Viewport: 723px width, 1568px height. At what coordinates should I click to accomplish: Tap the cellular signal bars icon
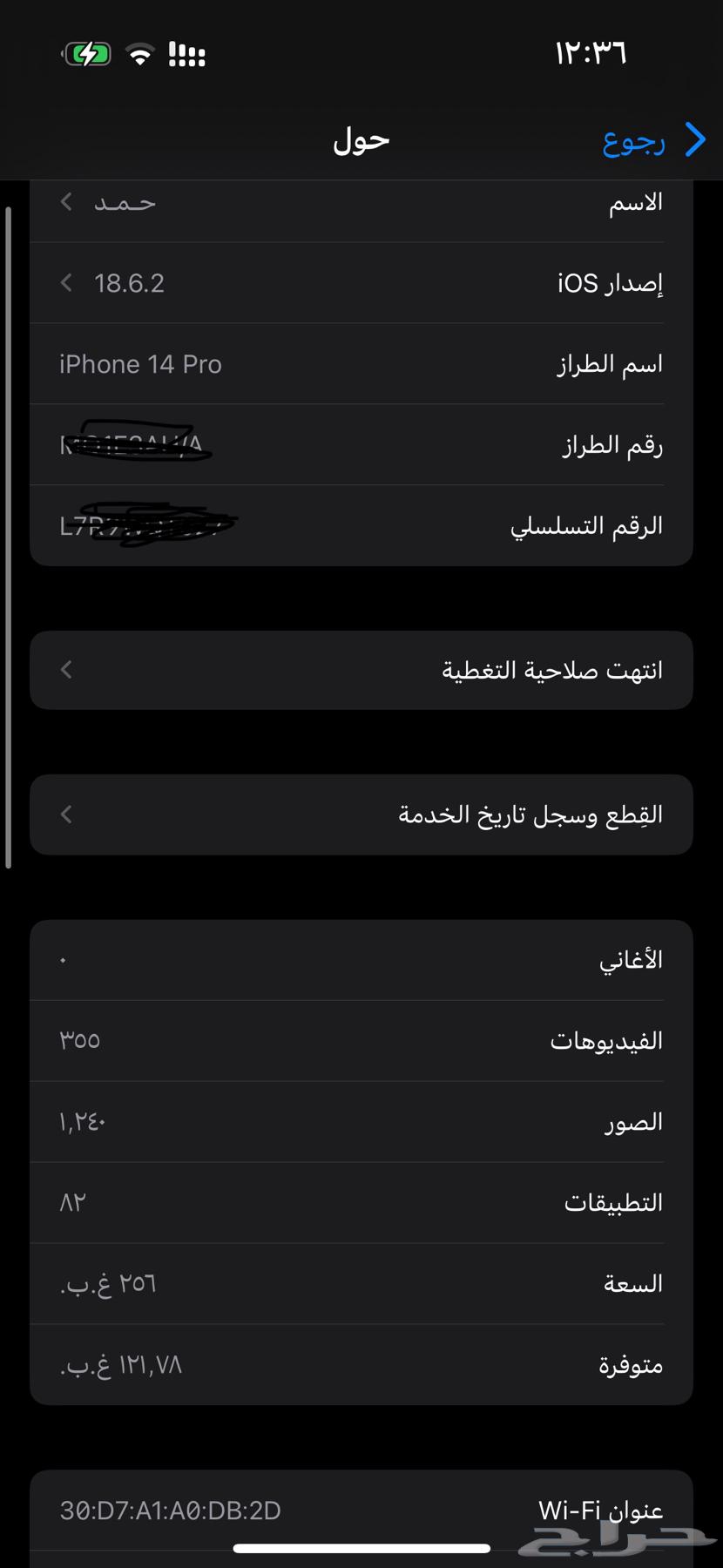coord(188,53)
